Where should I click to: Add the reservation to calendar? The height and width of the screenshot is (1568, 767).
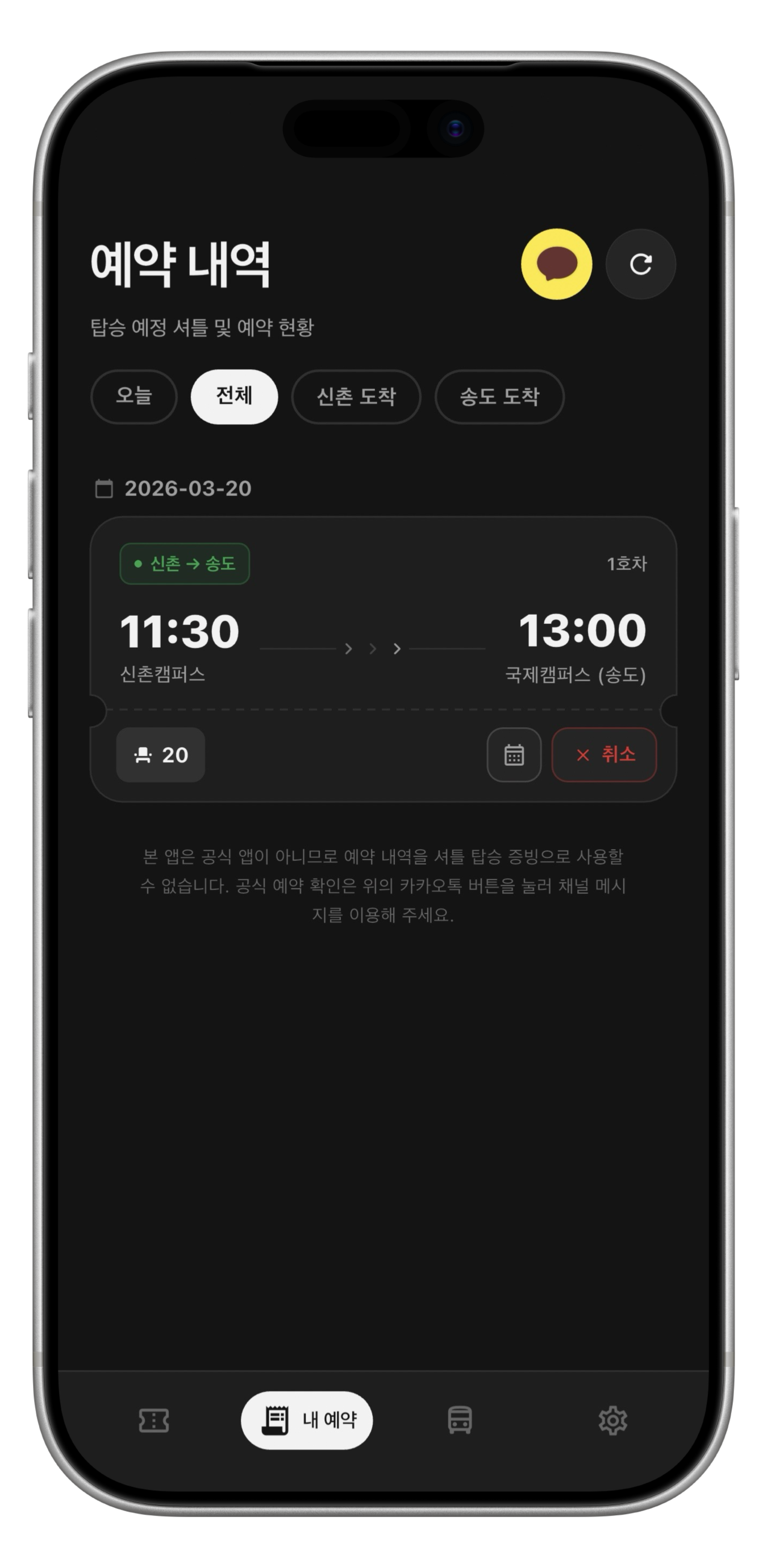coord(514,755)
